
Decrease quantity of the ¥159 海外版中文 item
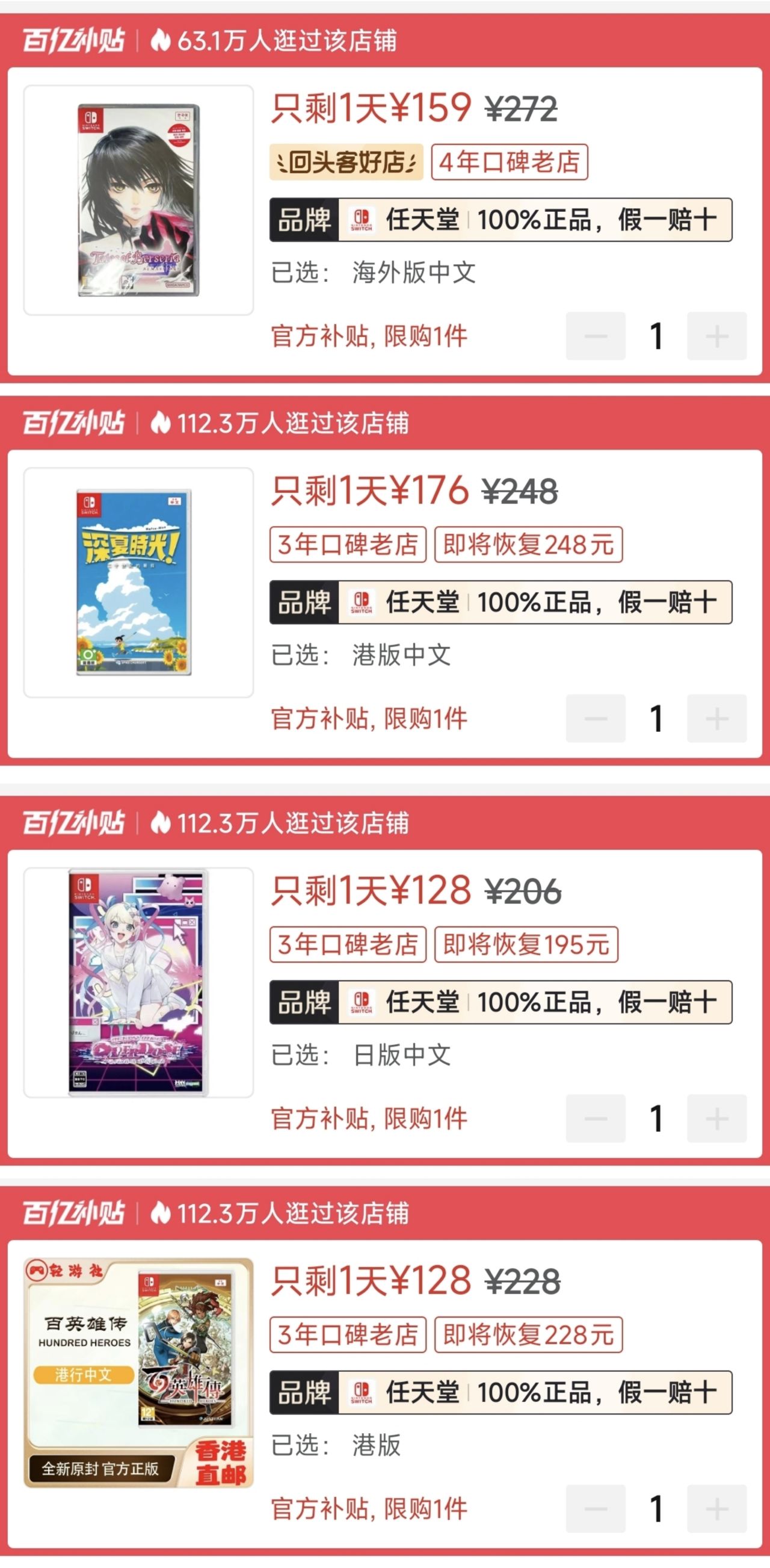[x=596, y=336]
